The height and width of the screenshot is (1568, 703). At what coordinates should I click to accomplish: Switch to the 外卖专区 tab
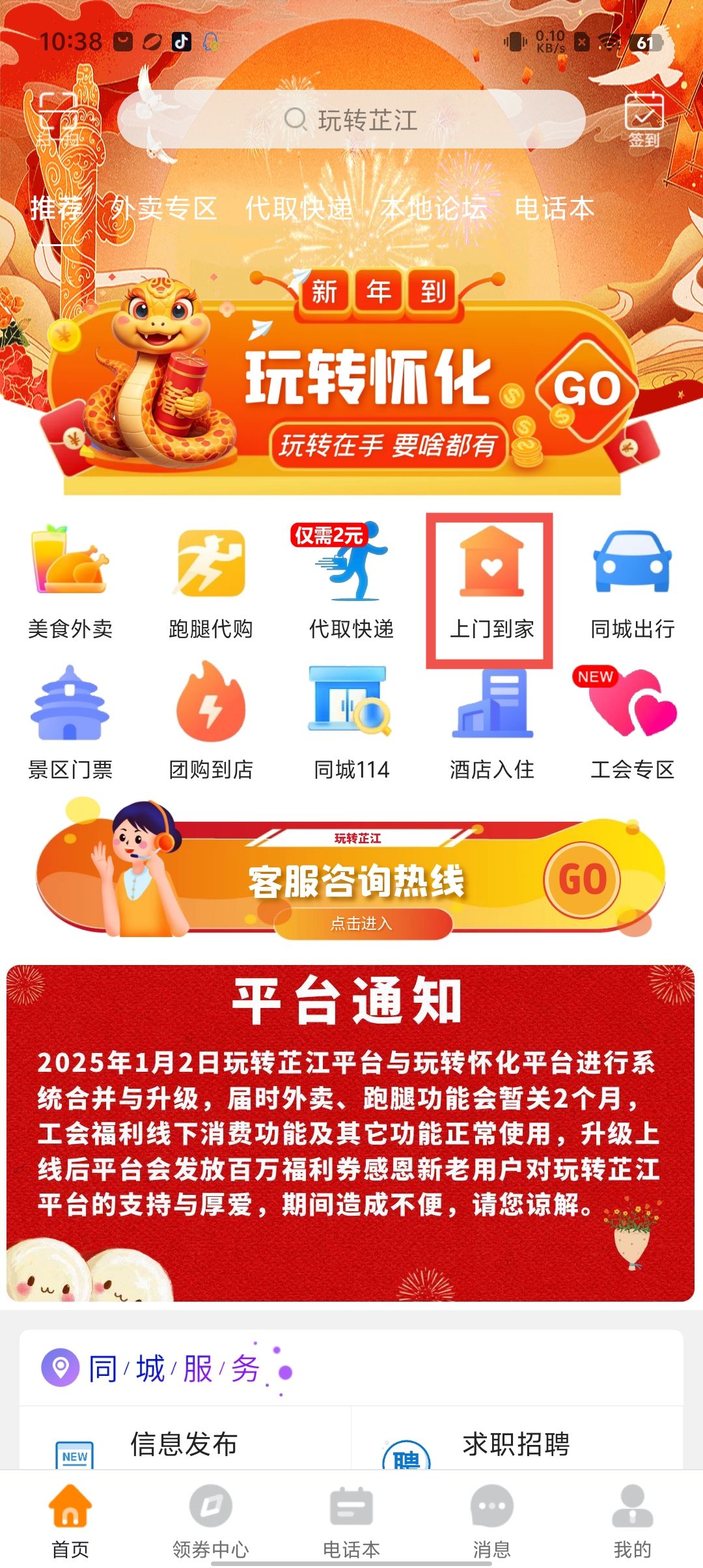click(x=163, y=208)
